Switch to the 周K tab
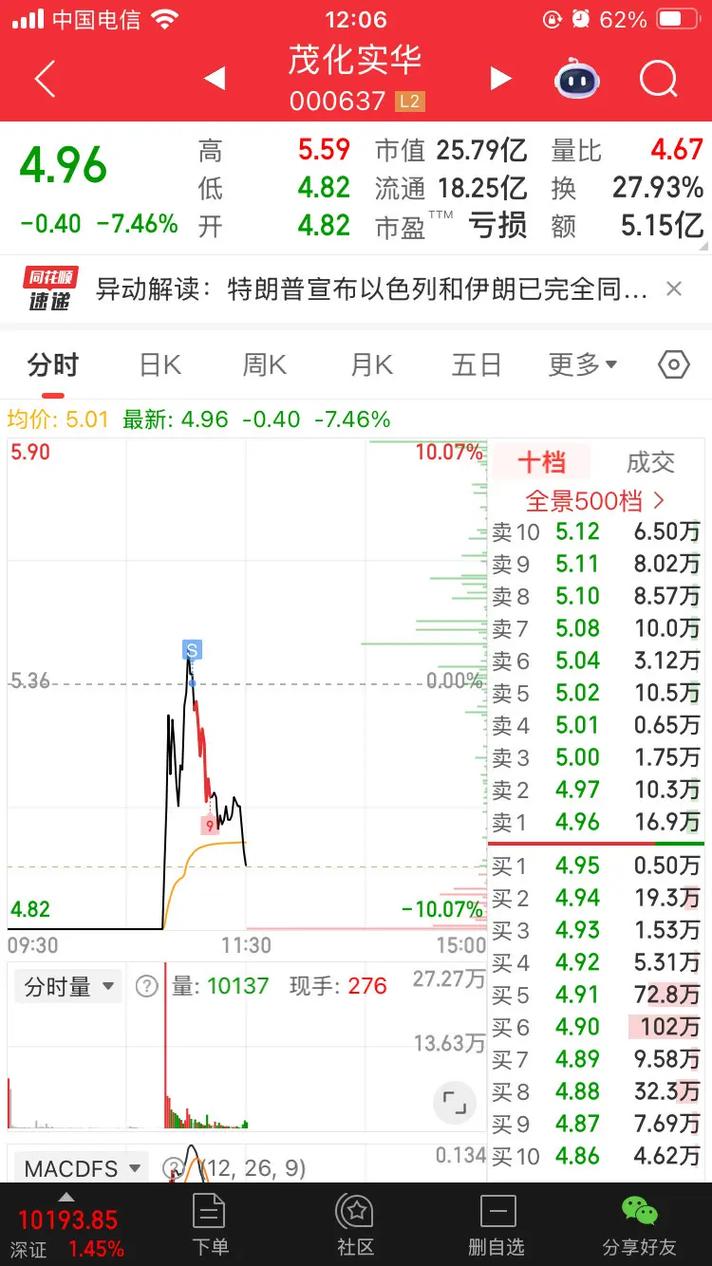This screenshot has height=1266, width=712. 264,365
